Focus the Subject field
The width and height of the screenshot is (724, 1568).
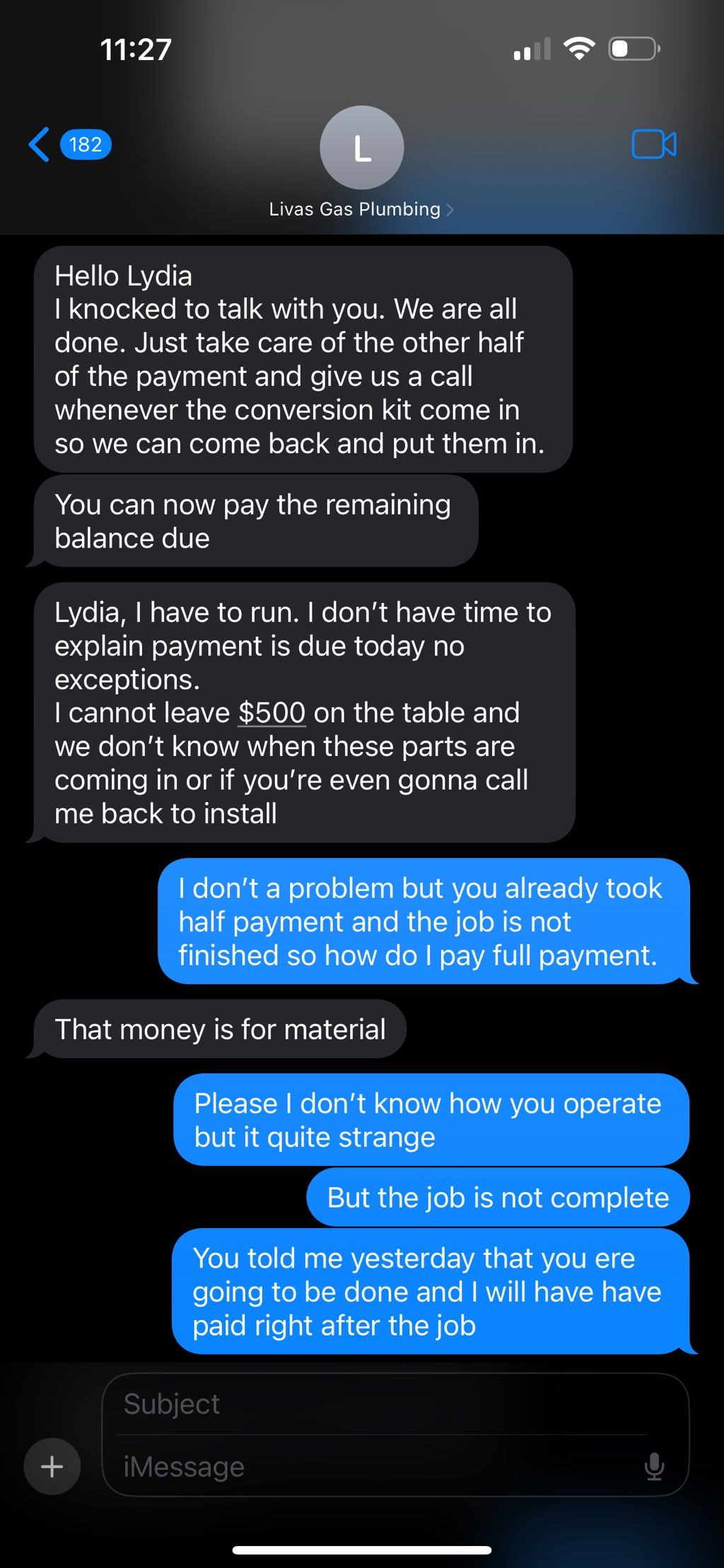point(382,1404)
